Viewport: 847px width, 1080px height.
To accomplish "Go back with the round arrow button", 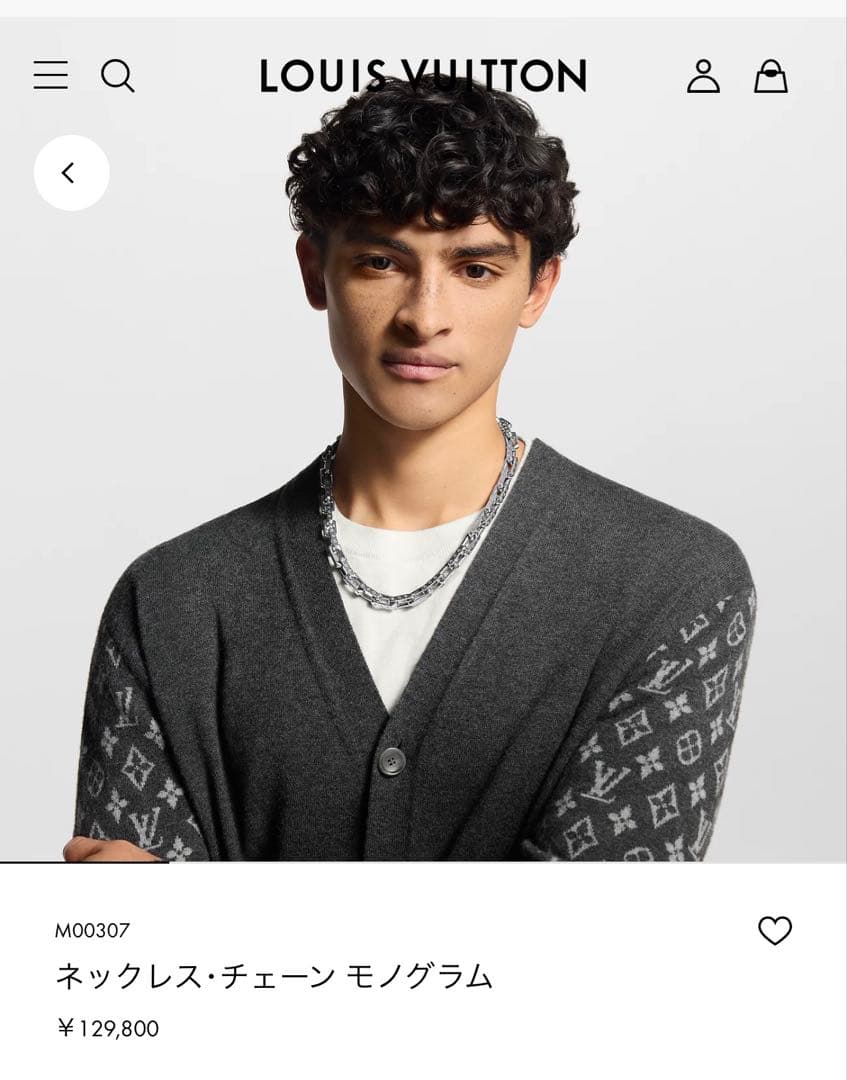I will pos(71,173).
